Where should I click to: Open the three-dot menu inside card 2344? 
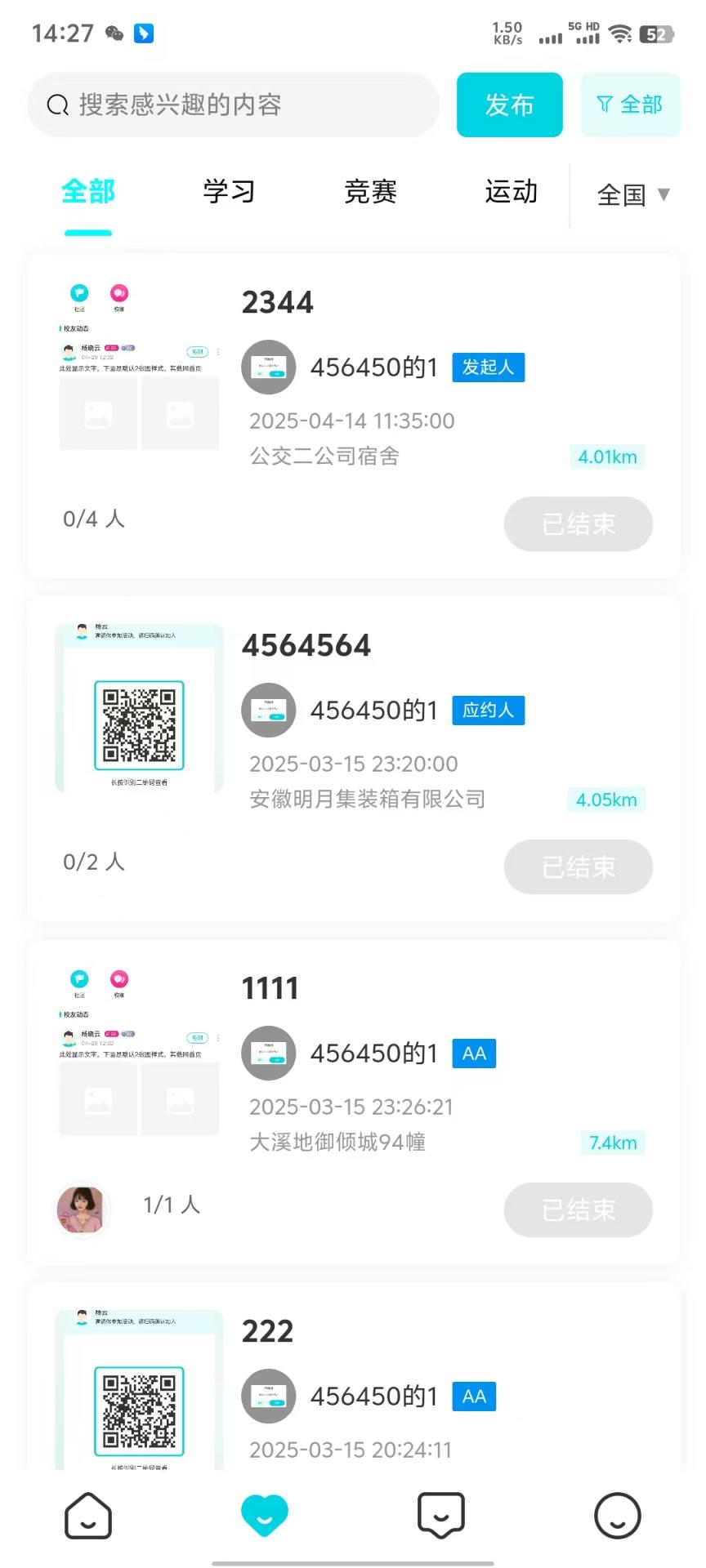(217, 352)
